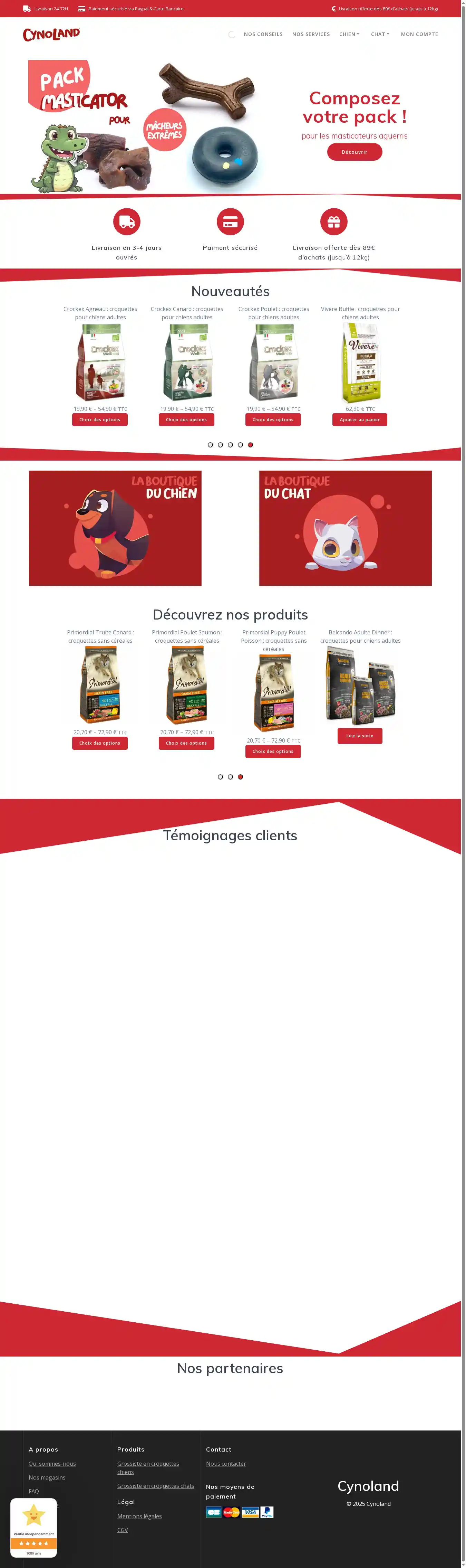Read more about Belcando Adulte Dinner
Screen dimensions: 466x1568
pyautogui.click(x=360, y=736)
